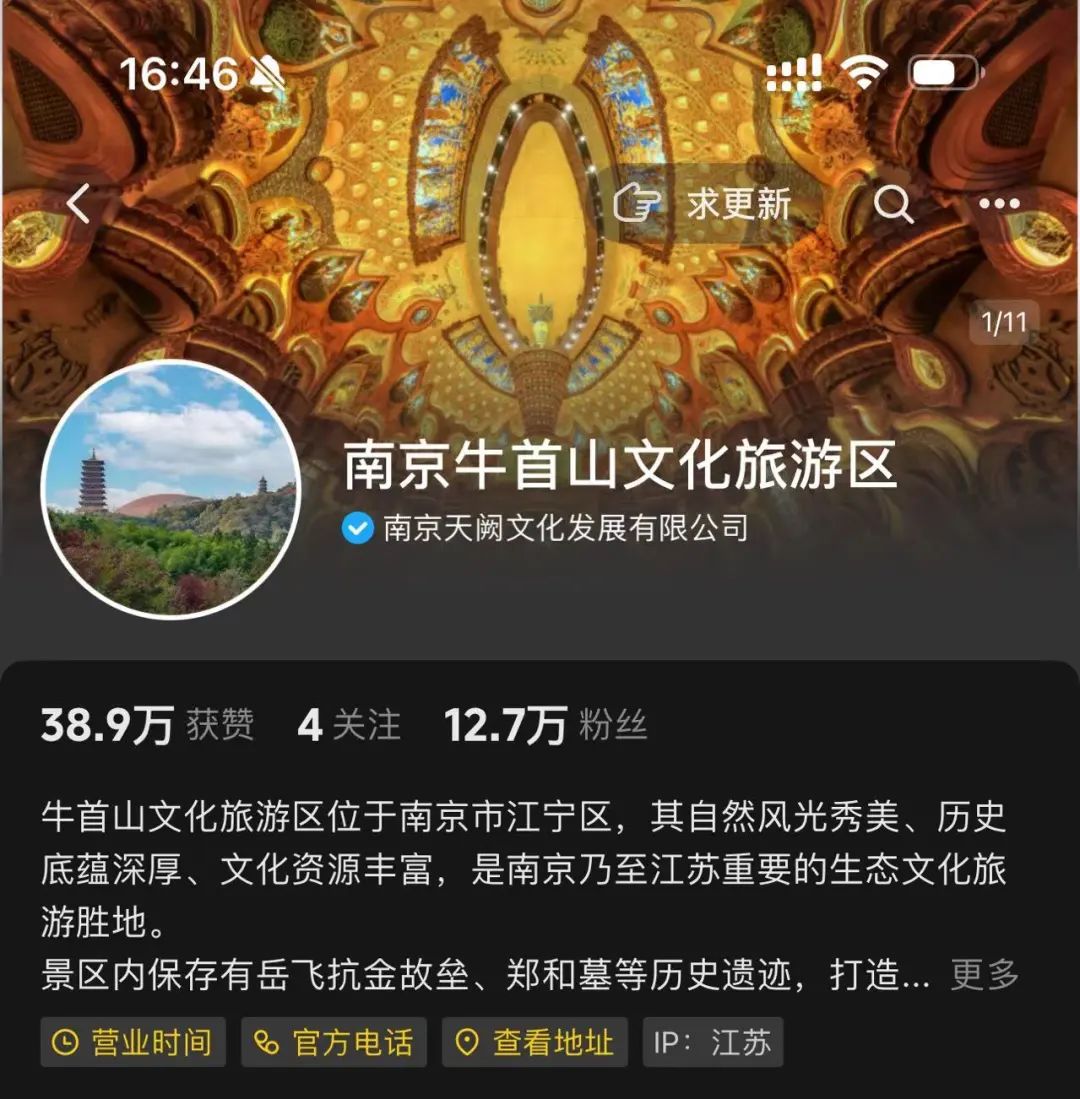Open the header image 1/11 page indicator
This screenshot has width=1080, height=1099.
pos(1004,323)
